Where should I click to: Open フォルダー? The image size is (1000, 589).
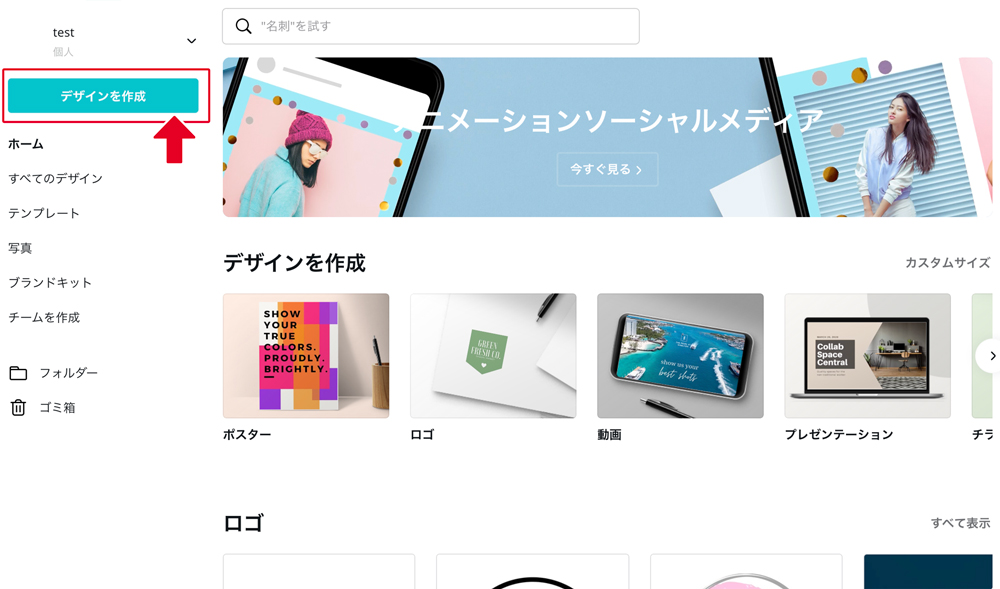coord(68,373)
